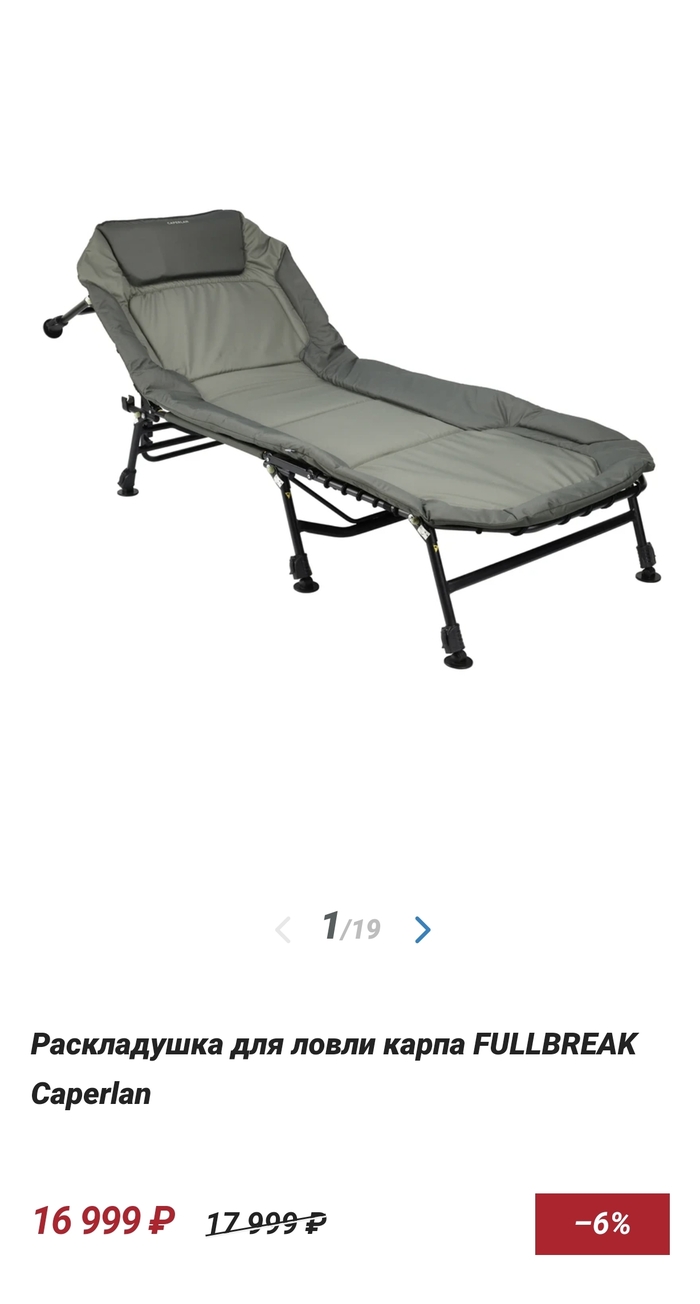This screenshot has width=700, height=1304.
Task: Go to the previous product photo
Action: [283, 930]
